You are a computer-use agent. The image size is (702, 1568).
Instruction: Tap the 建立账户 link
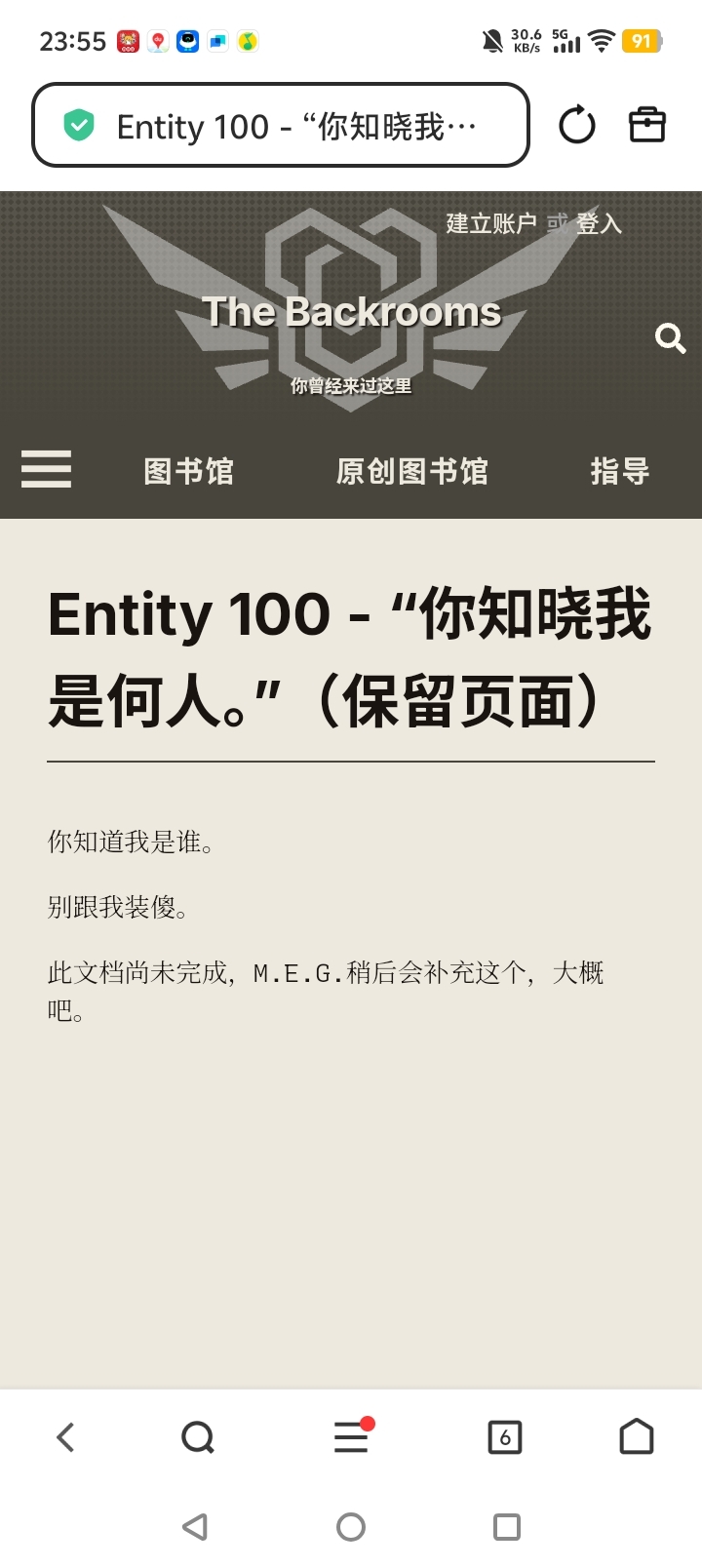coord(490,224)
